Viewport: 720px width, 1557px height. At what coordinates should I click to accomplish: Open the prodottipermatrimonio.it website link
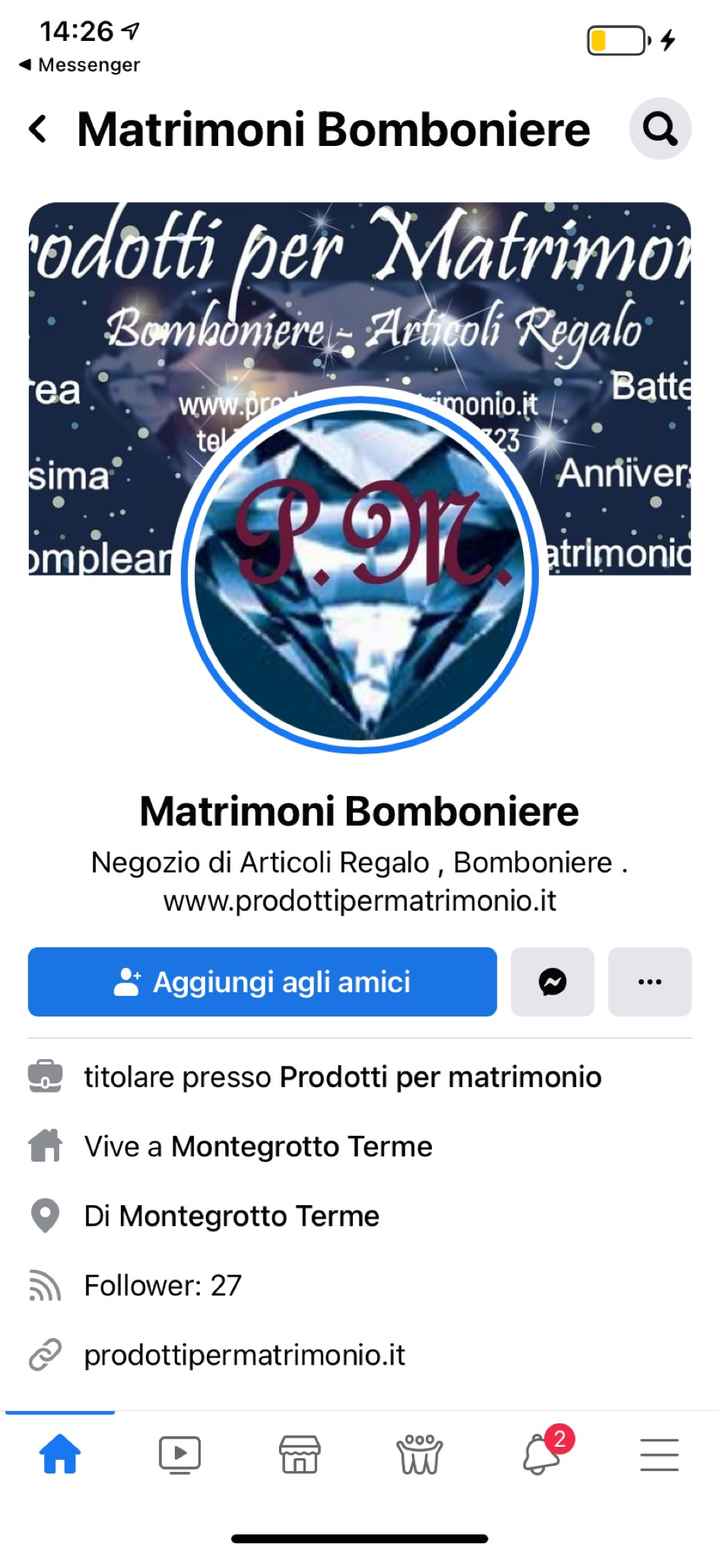[245, 1355]
